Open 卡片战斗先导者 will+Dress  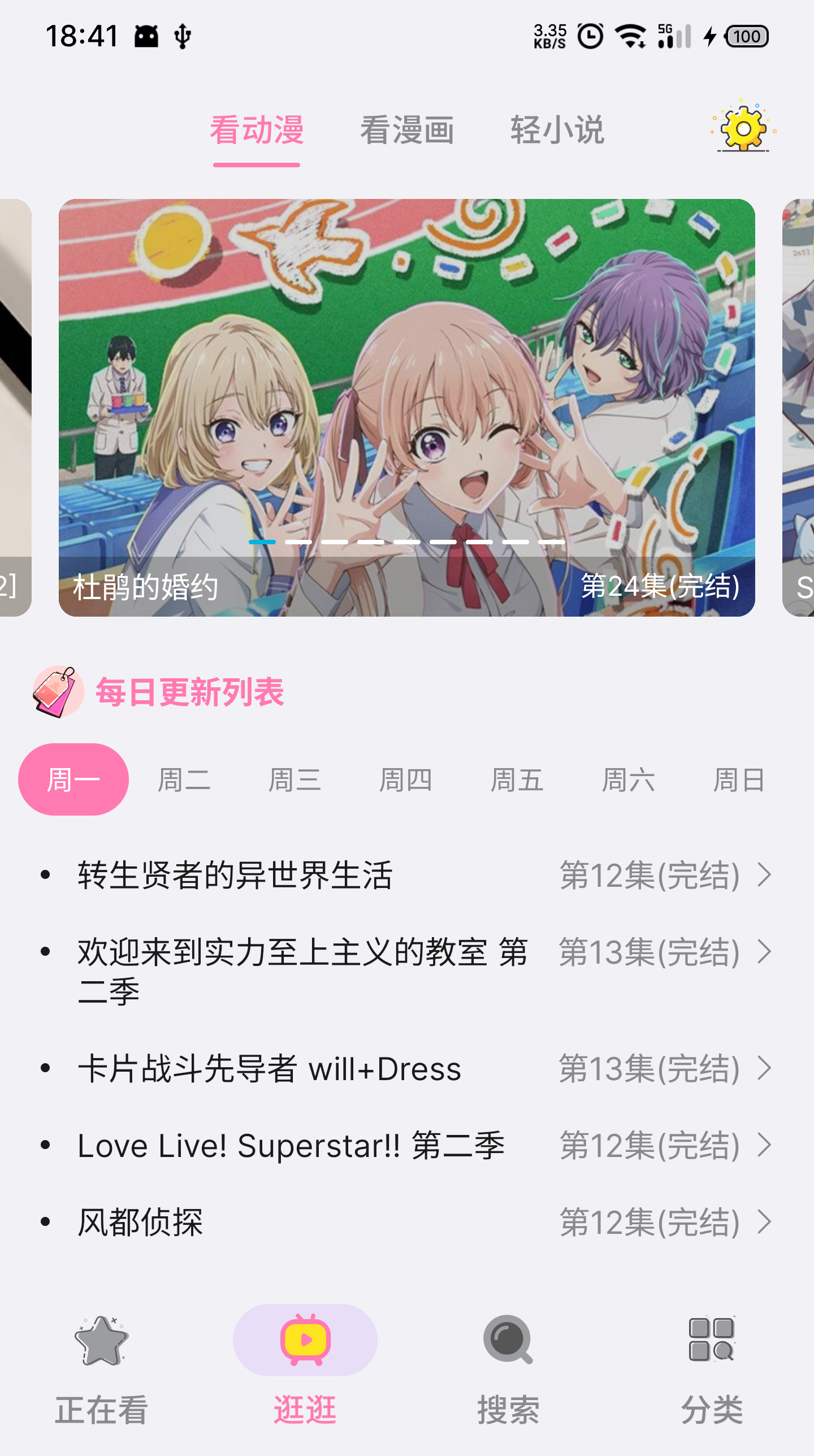406,1068
